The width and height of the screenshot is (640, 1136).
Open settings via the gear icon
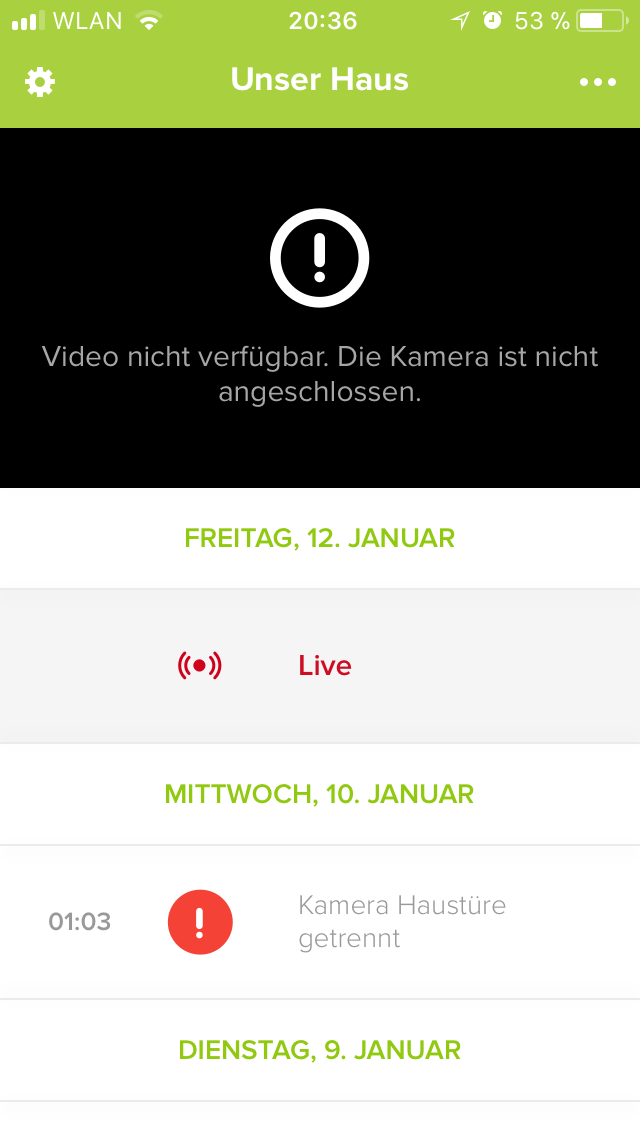click(x=40, y=81)
